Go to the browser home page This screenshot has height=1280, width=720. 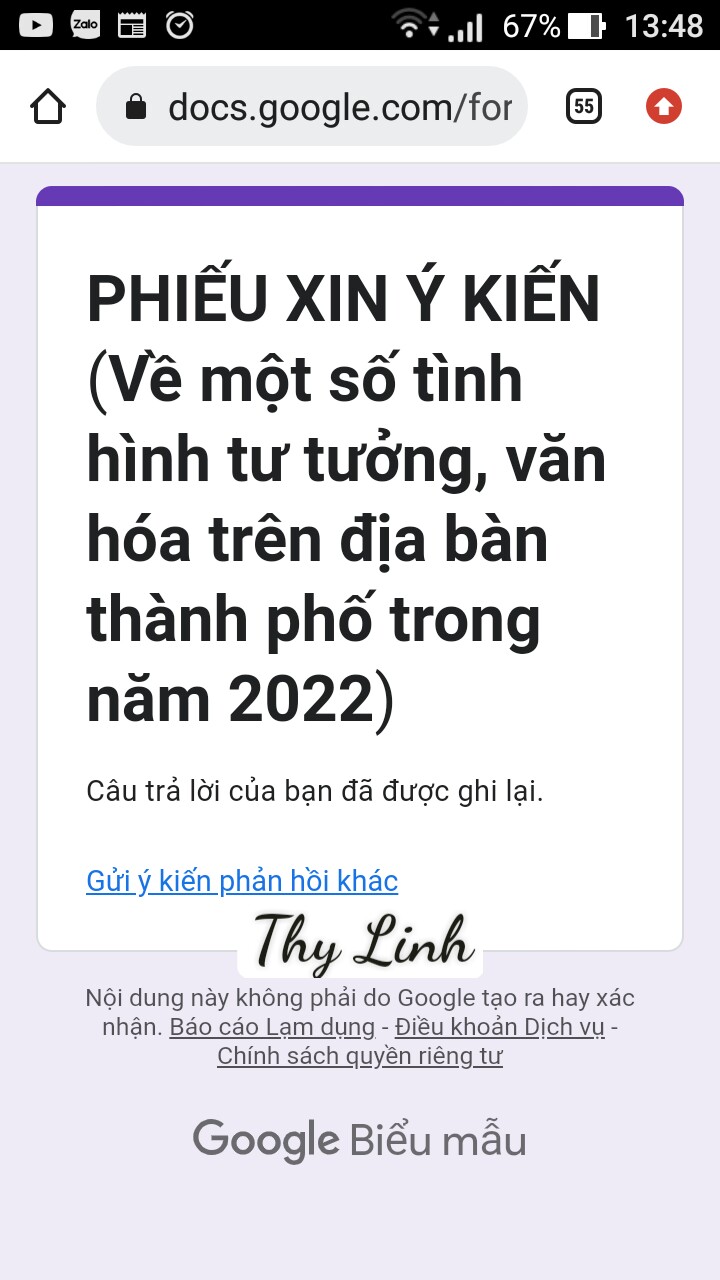click(x=48, y=106)
